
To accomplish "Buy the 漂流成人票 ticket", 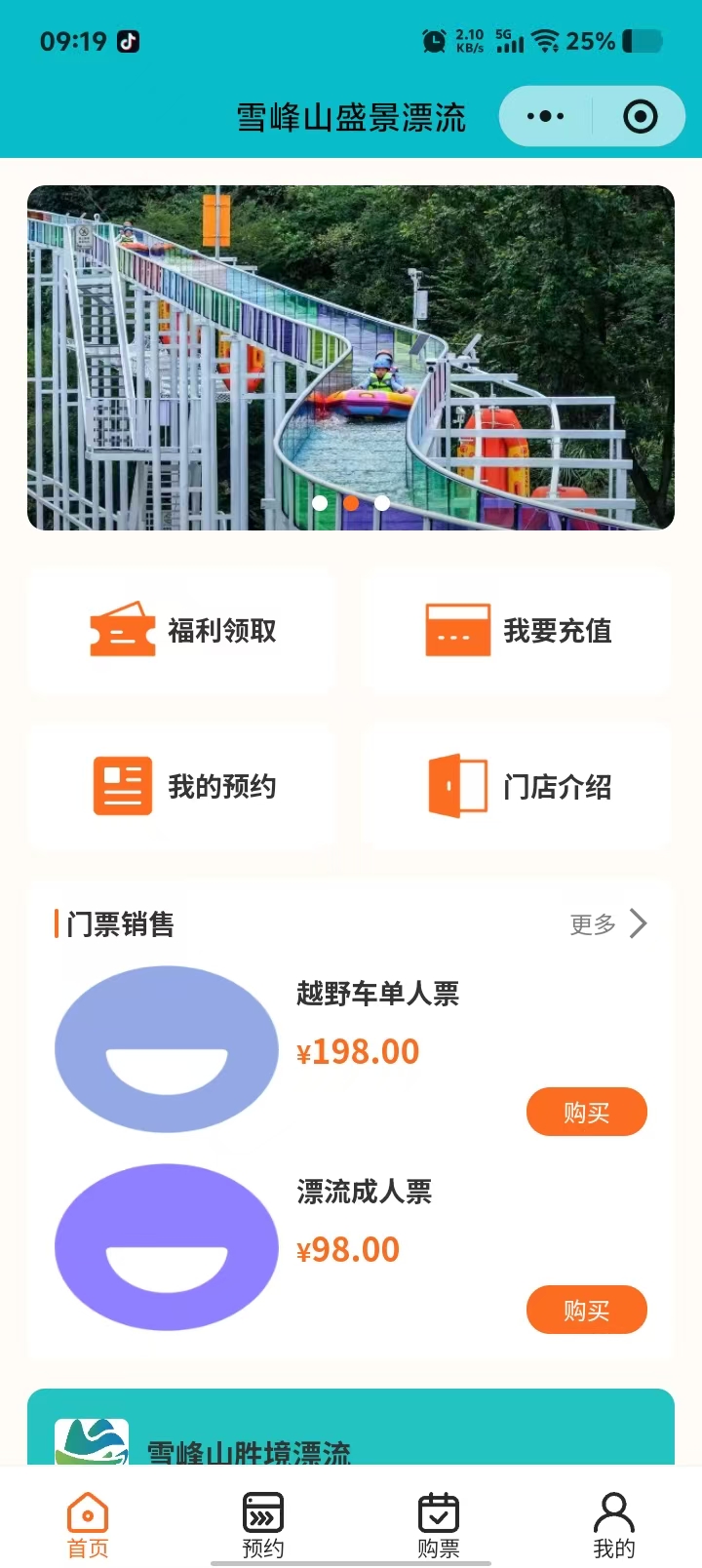I will pyautogui.click(x=586, y=1310).
